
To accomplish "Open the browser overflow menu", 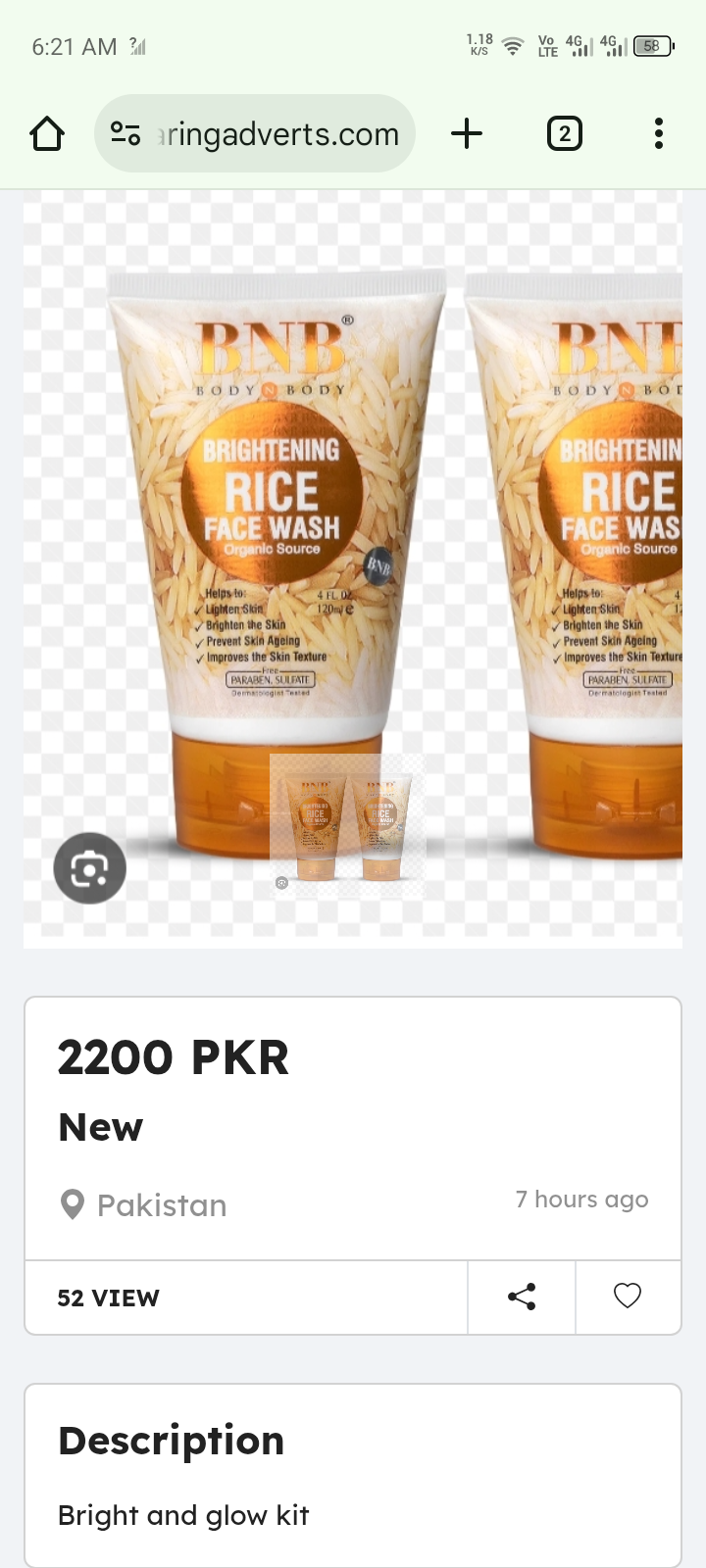I will pyautogui.click(x=658, y=133).
